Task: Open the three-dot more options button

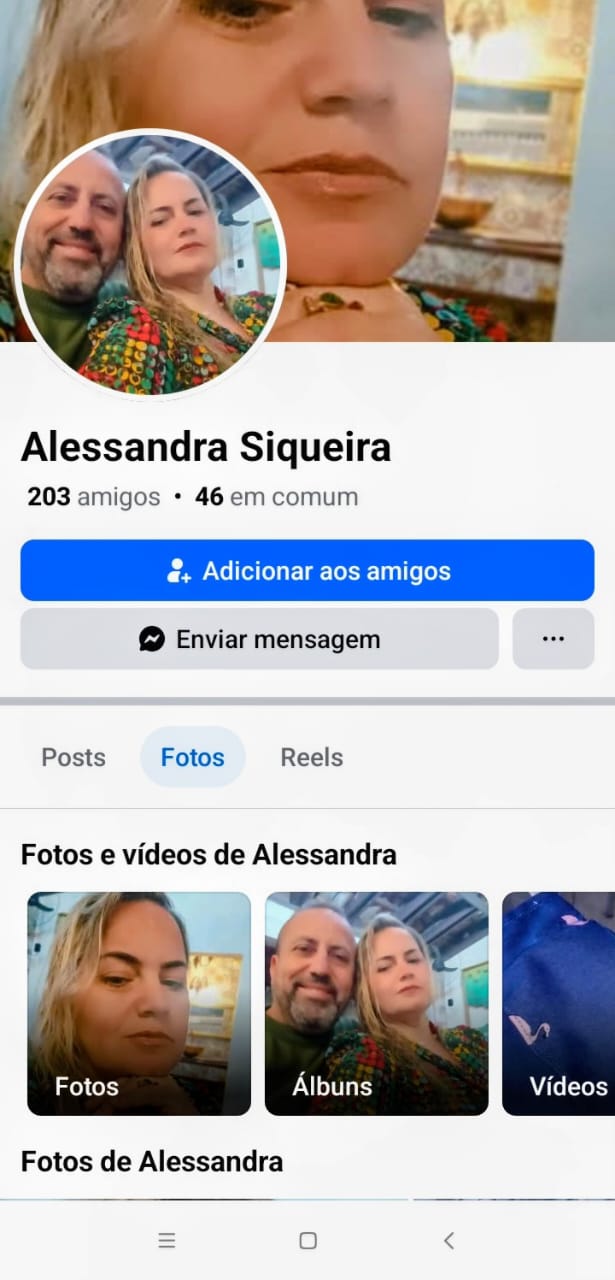Action: [x=553, y=639]
